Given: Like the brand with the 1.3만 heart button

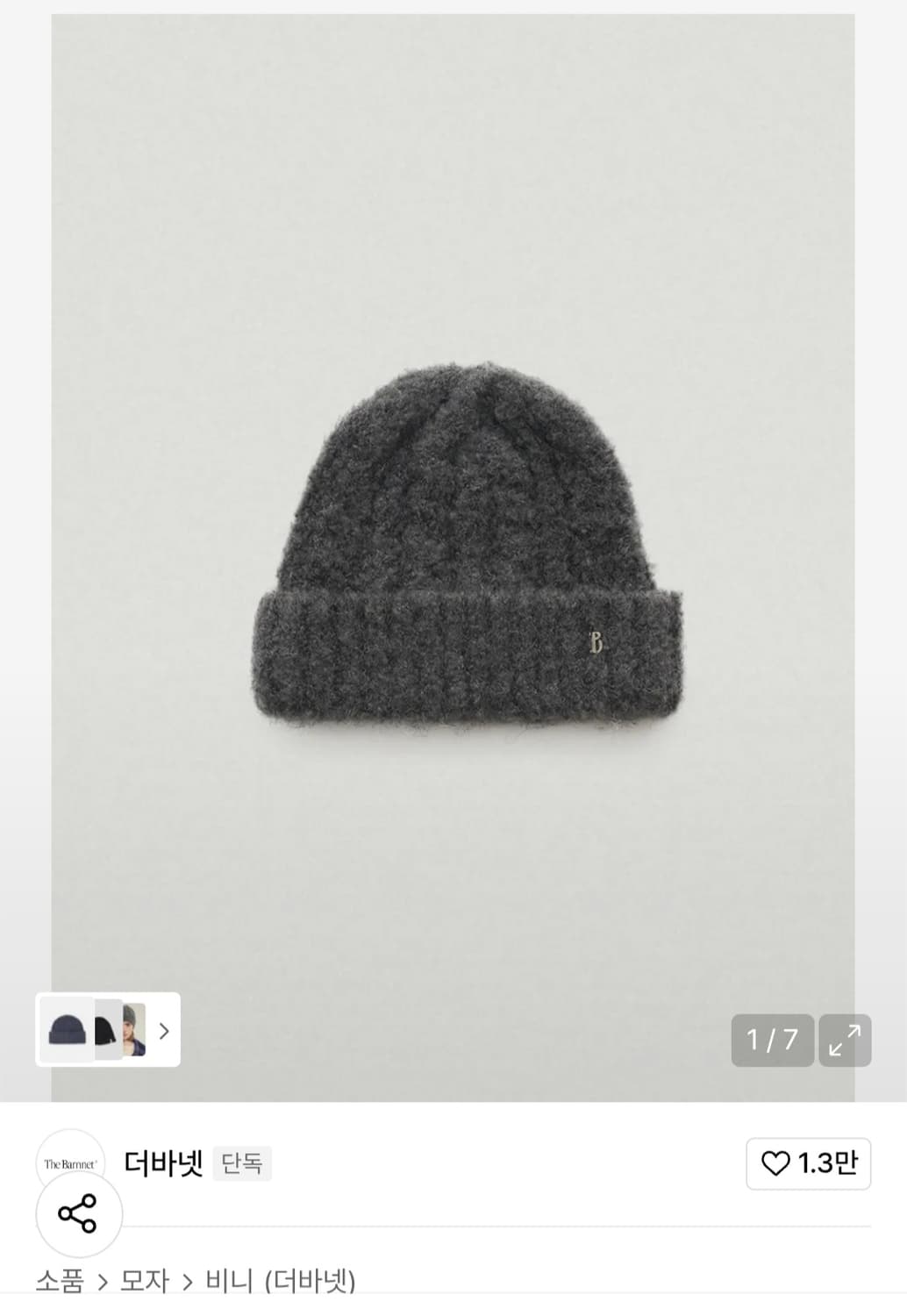Looking at the screenshot, I should tap(808, 1163).
